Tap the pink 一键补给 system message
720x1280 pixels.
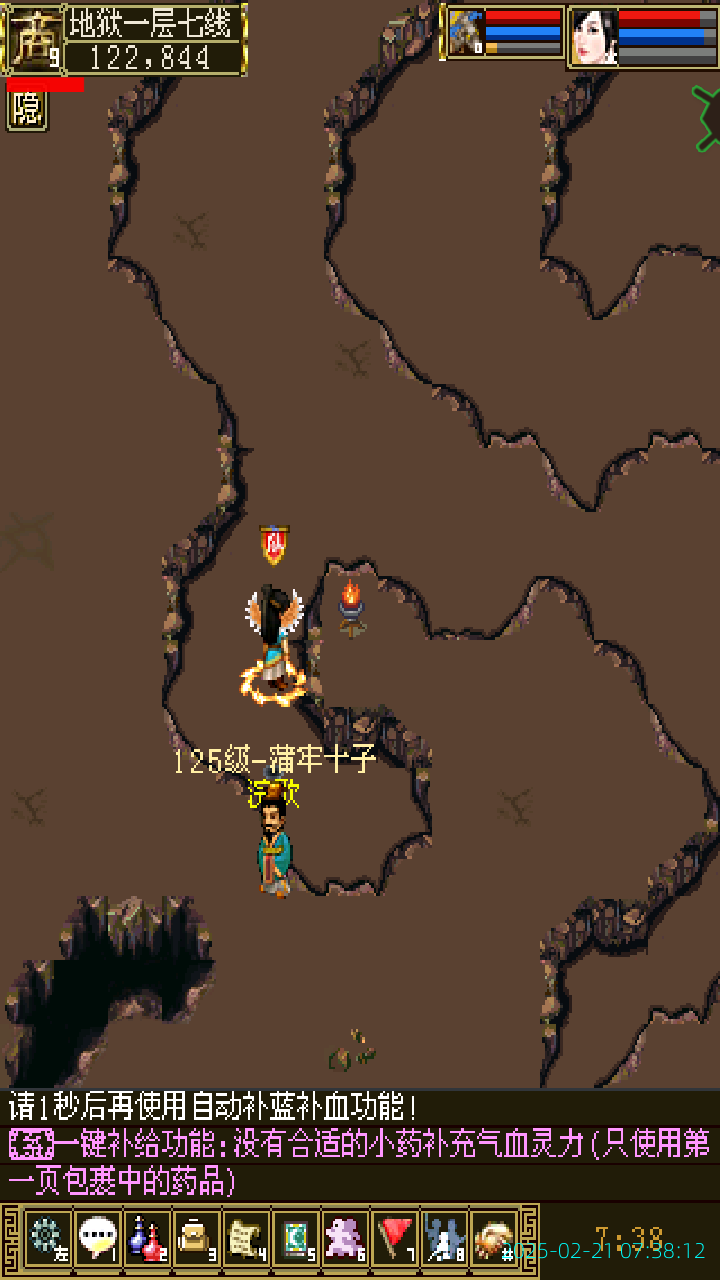360,1161
